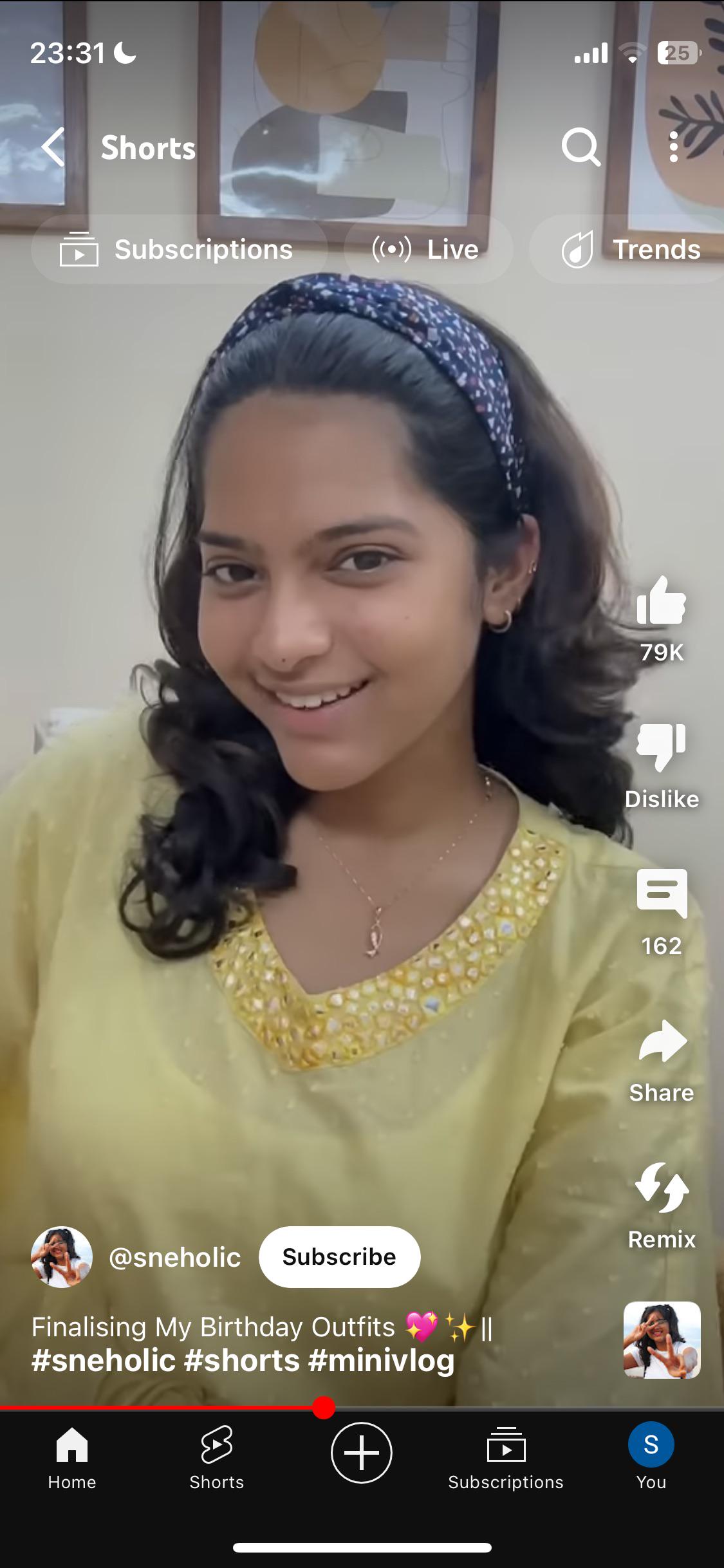Share this Short
The width and height of the screenshot is (724, 1568).
point(661,1042)
